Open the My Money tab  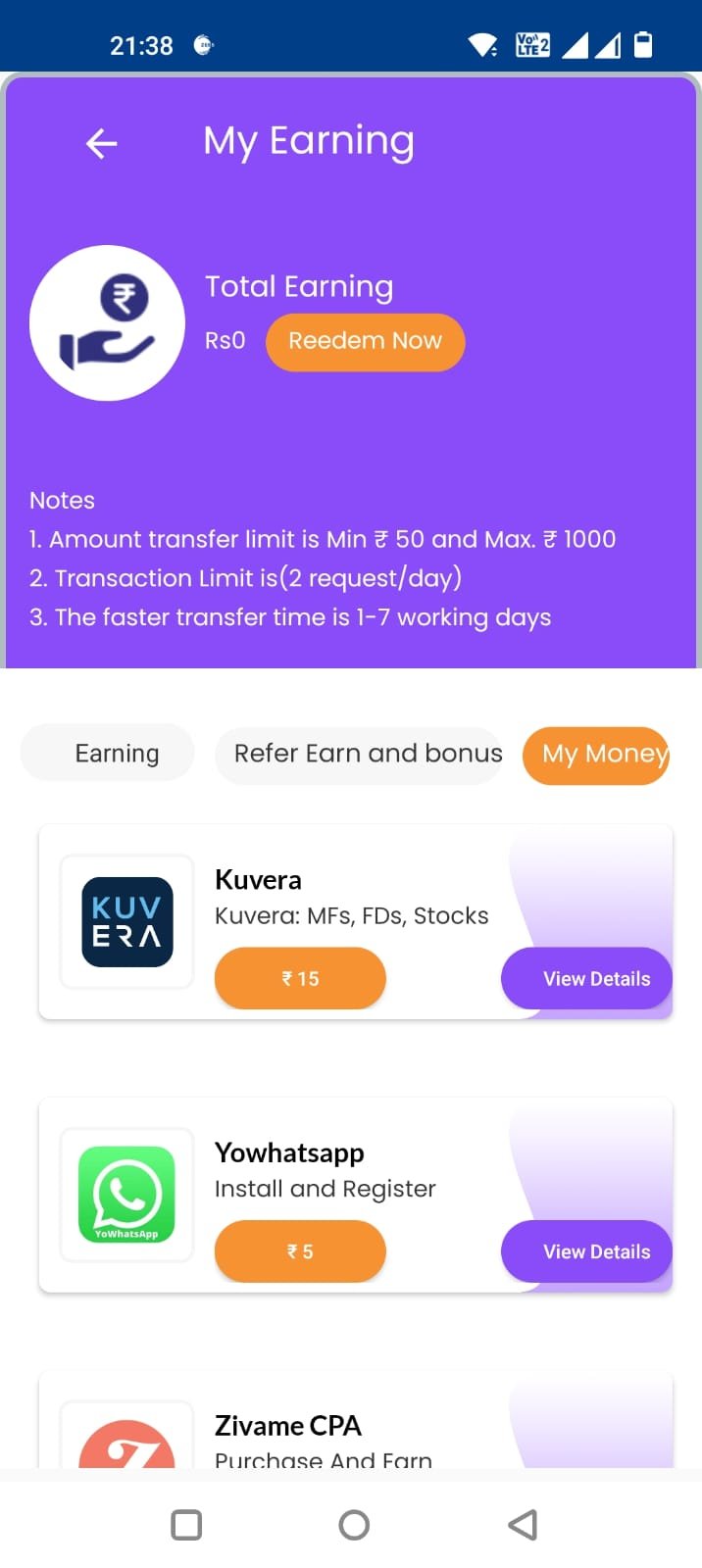pyautogui.click(x=596, y=755)
